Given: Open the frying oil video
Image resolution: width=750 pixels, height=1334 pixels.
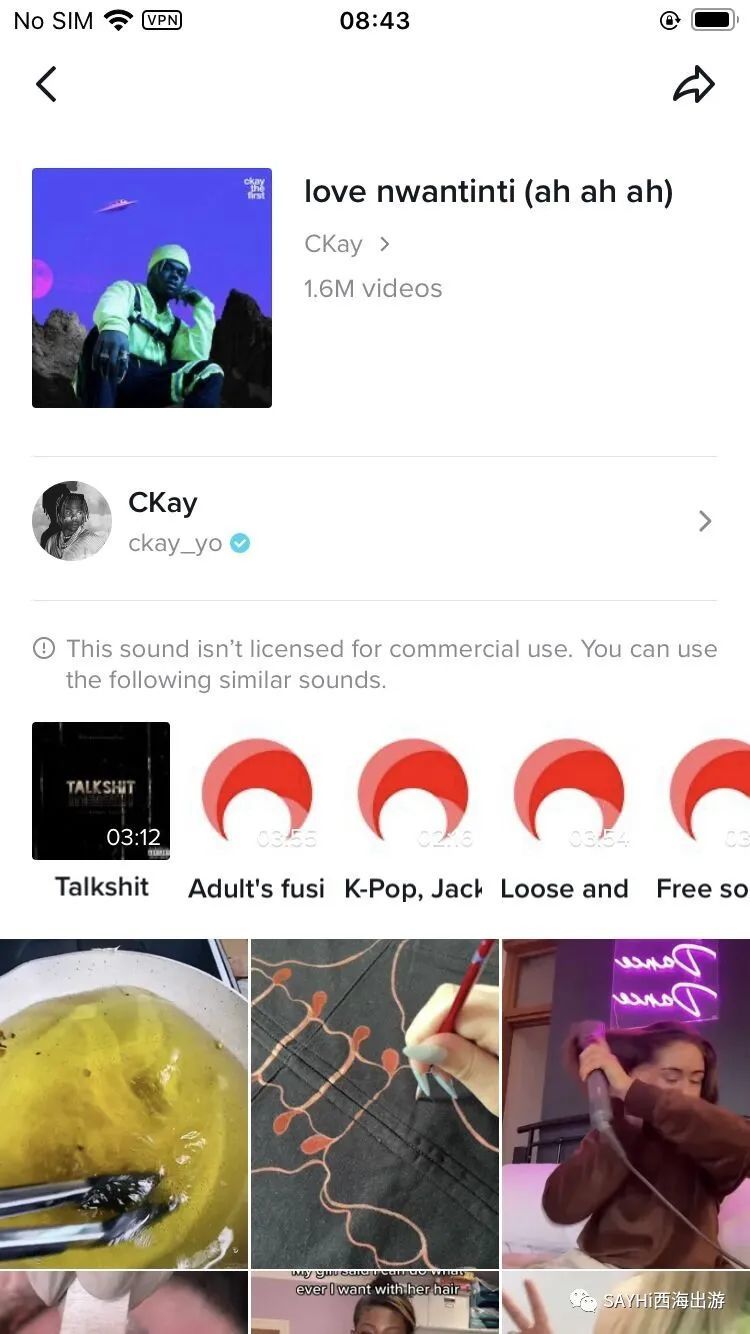Looking at the screenshot, I should pyautogui.click(x=124, y=1103).
